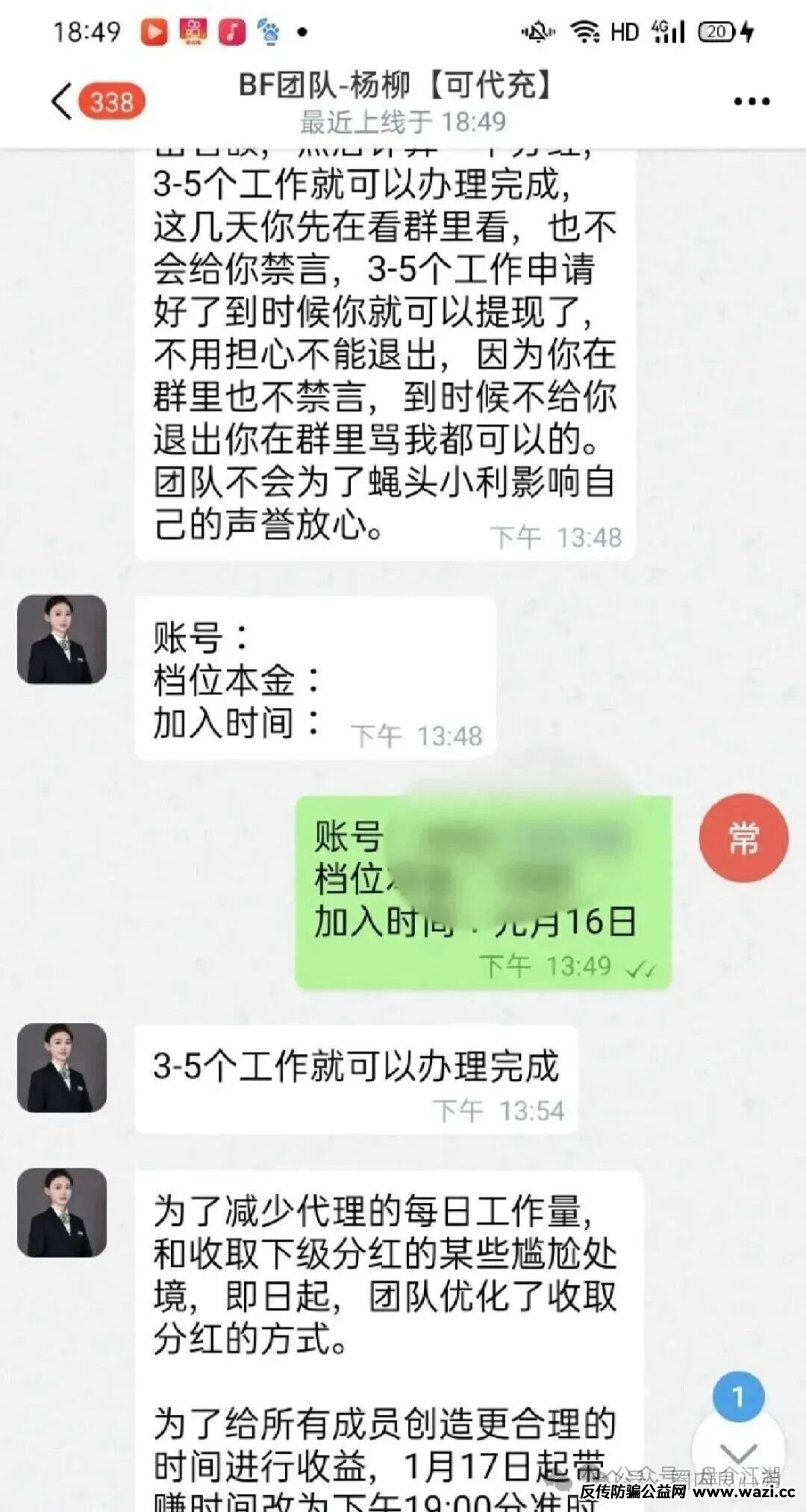This screenshot has width=806, height=1512.
Task: Go back to the chat list
Action: 63,101
